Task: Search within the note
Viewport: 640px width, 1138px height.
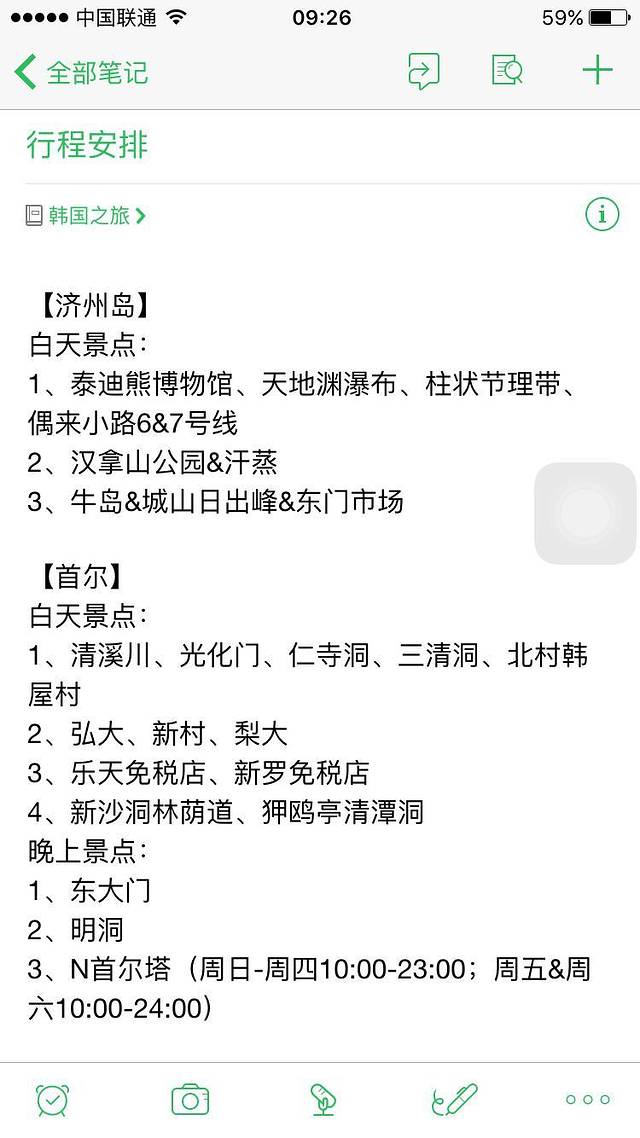Action: coord(508,71)
